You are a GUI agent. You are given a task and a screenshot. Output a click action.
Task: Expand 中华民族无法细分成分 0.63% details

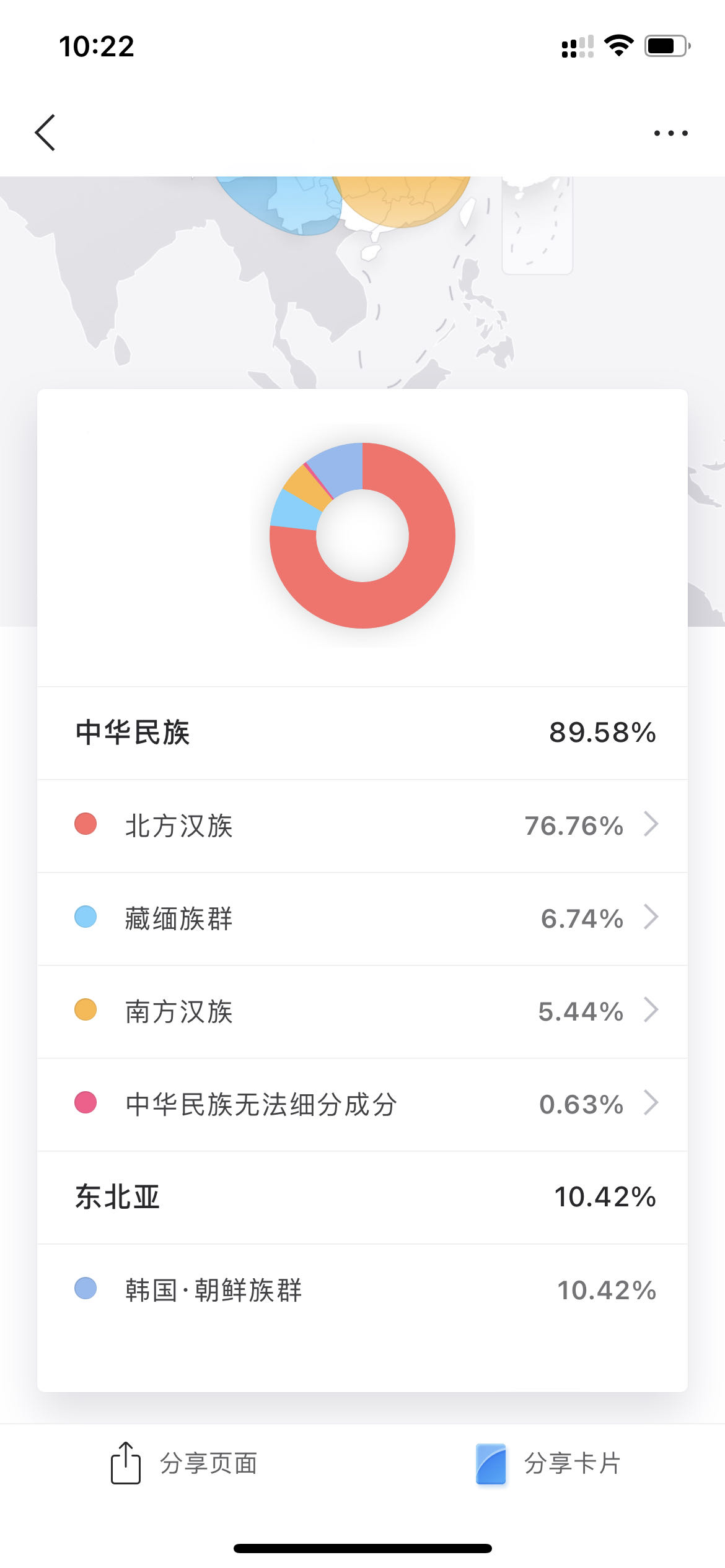(362, 1104)
